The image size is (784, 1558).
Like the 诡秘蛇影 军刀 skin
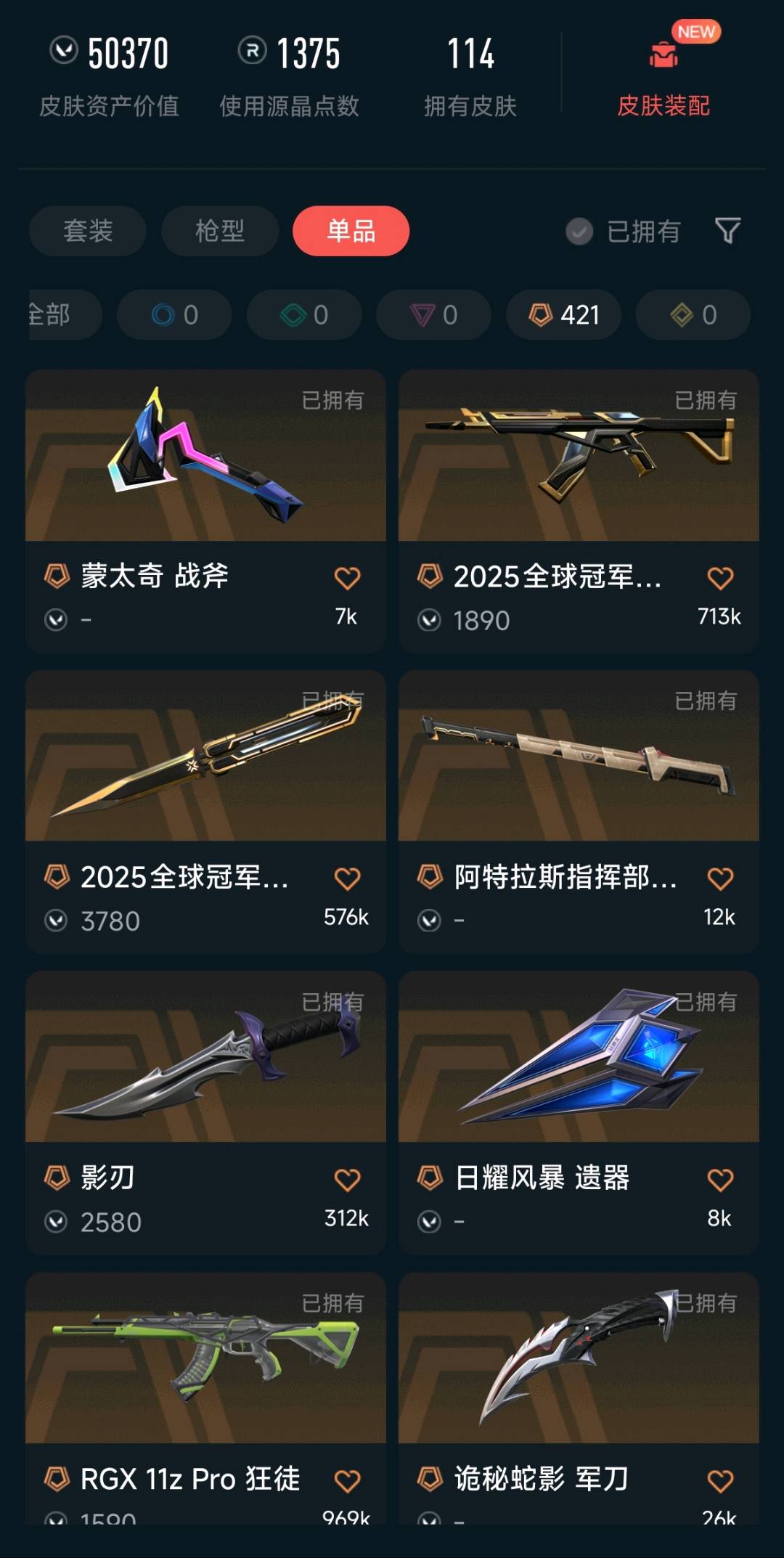[x=720, y=1481]
